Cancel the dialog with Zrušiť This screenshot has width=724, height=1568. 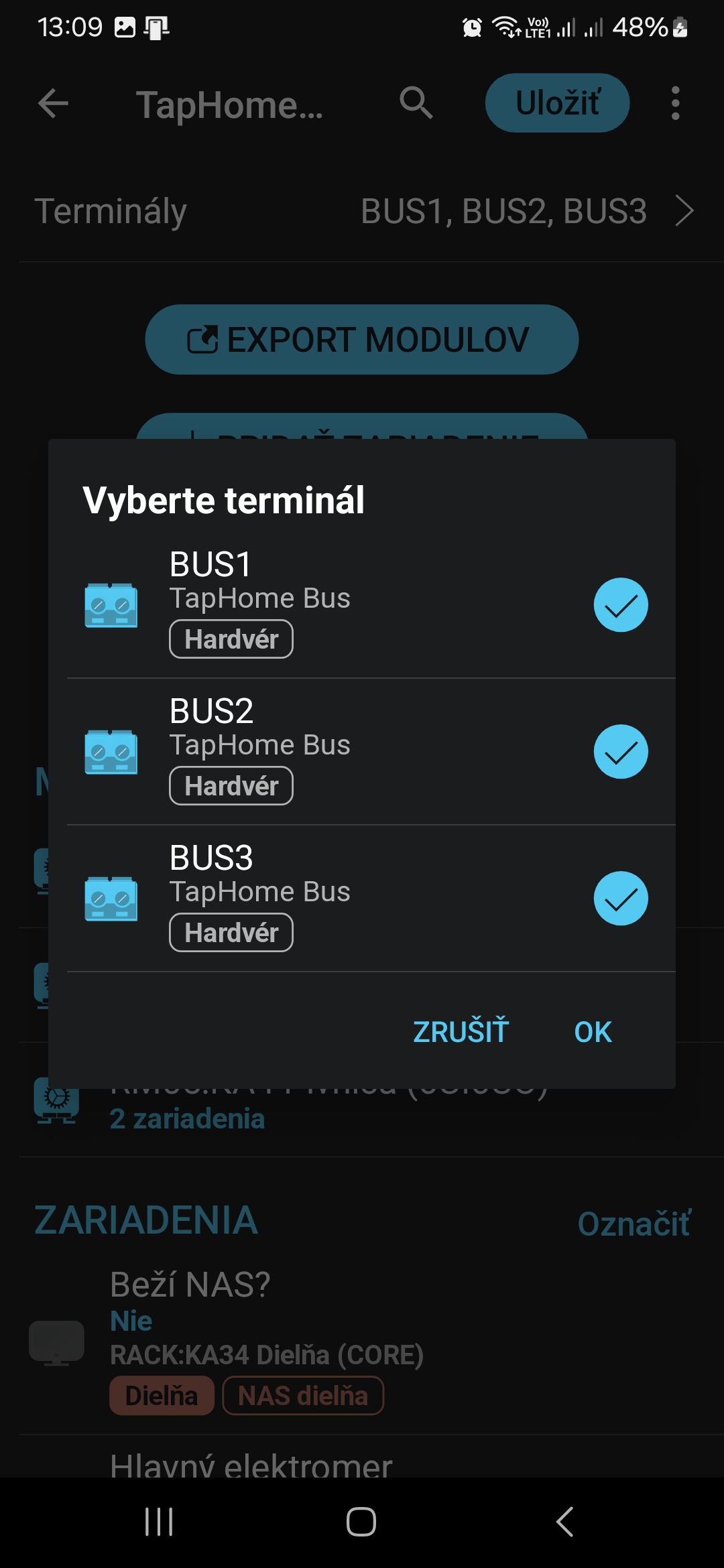(461, 1032)
